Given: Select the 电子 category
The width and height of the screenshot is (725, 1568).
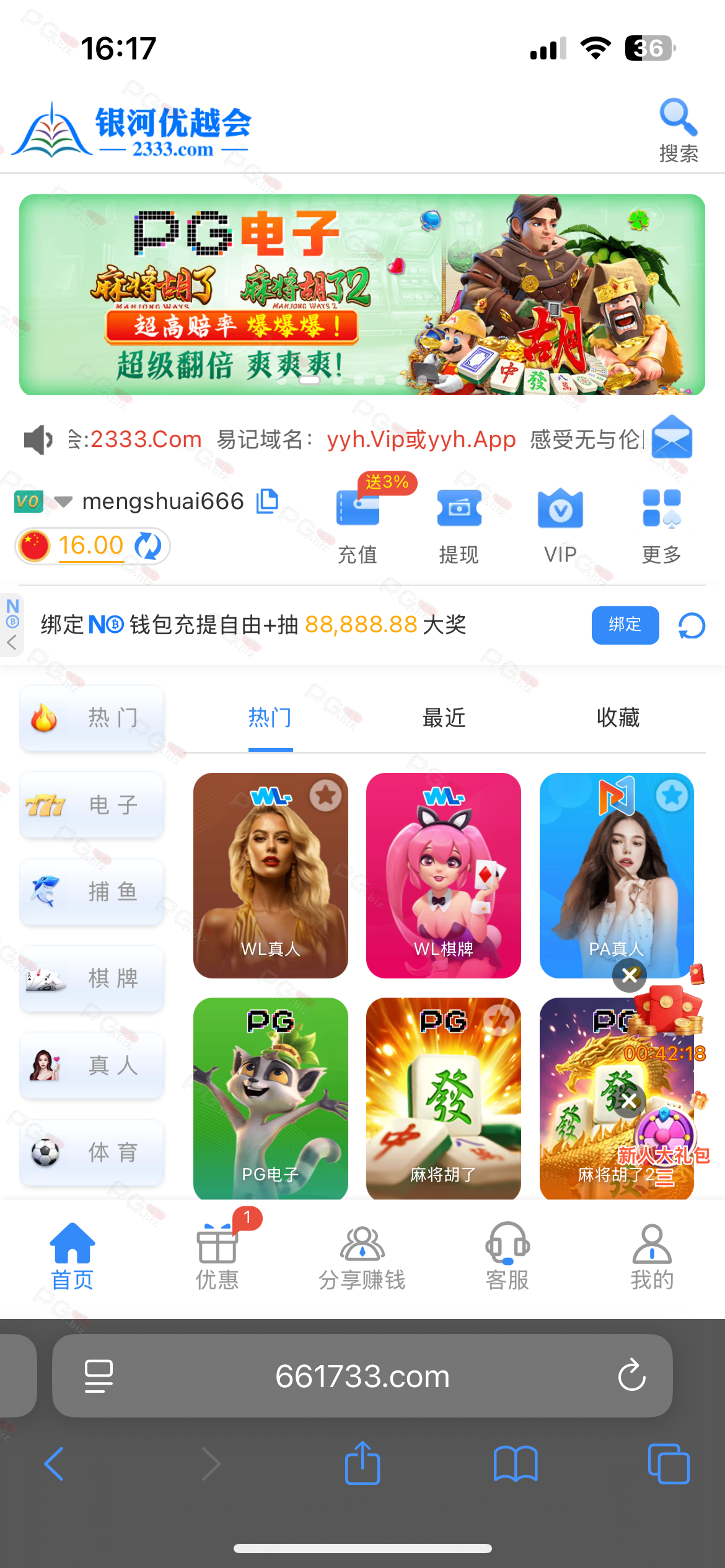Looking at the screenshot, I should [x=92, y=805].
